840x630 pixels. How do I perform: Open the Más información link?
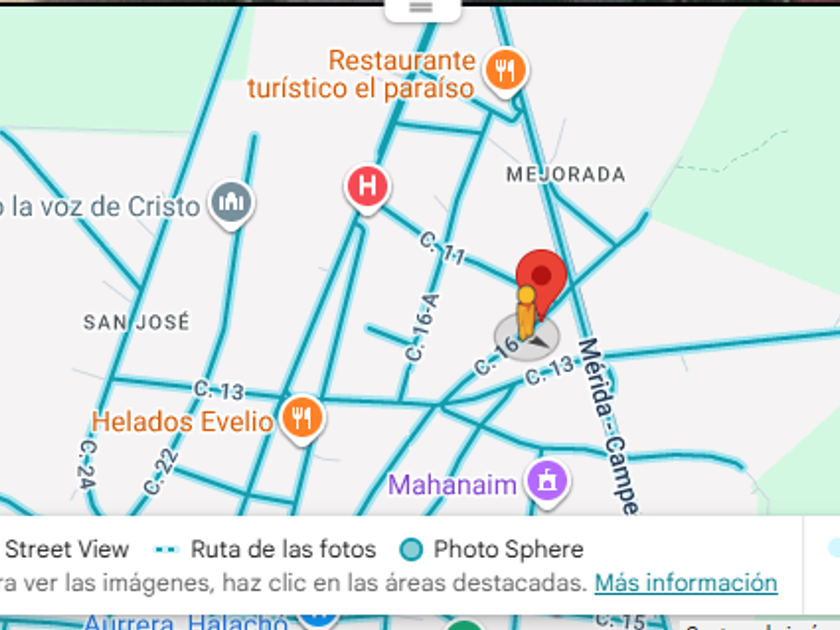pos(686,582)
